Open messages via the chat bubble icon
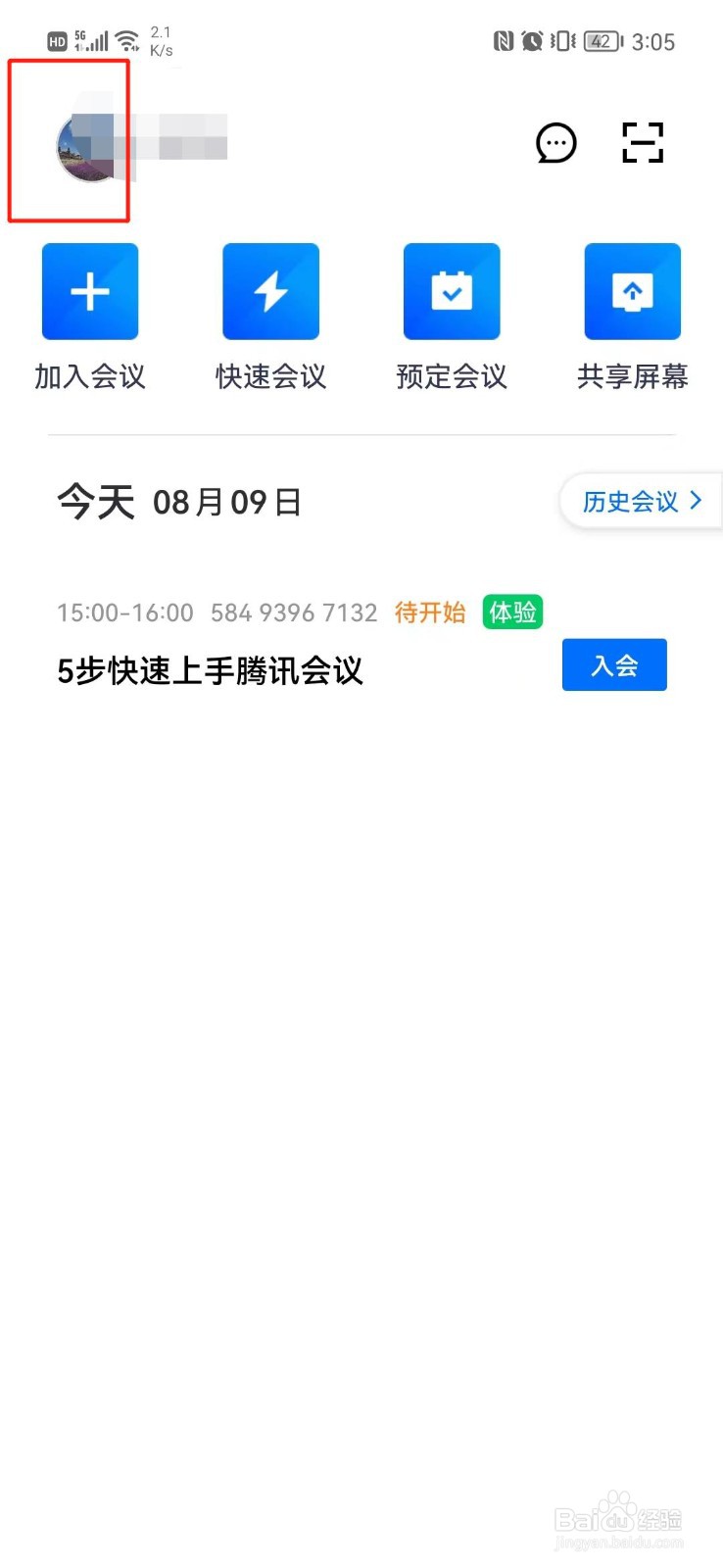The image size is (723, 1568). tap(555, 143)
